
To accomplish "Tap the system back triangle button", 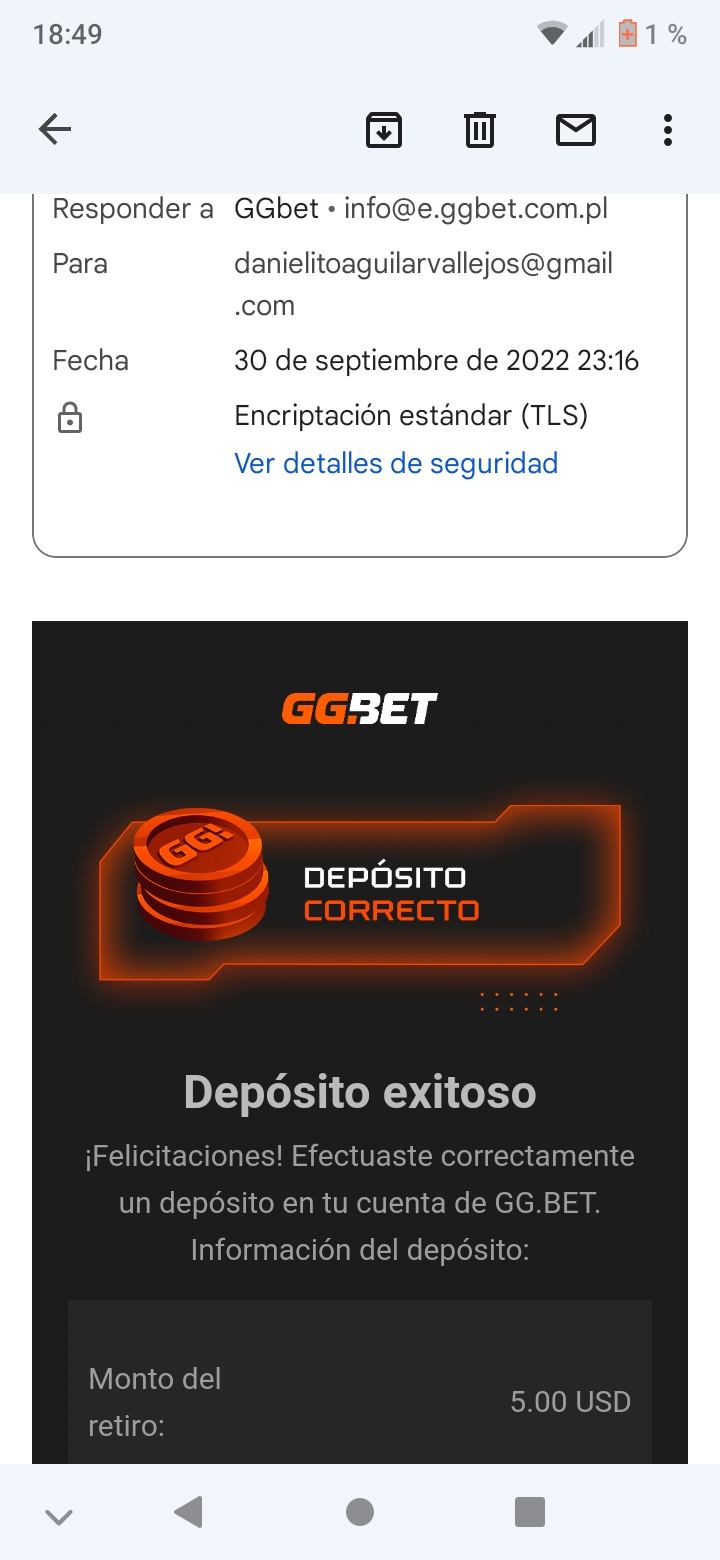I will coord(188,1512).
